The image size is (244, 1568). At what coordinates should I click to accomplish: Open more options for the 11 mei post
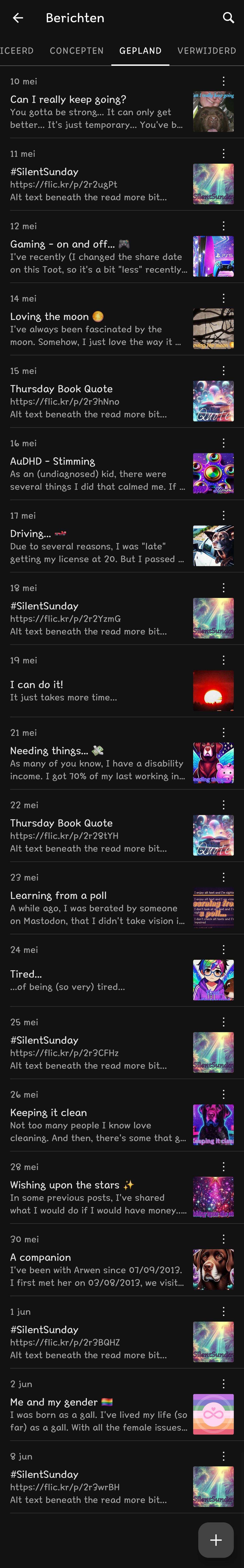224,153
